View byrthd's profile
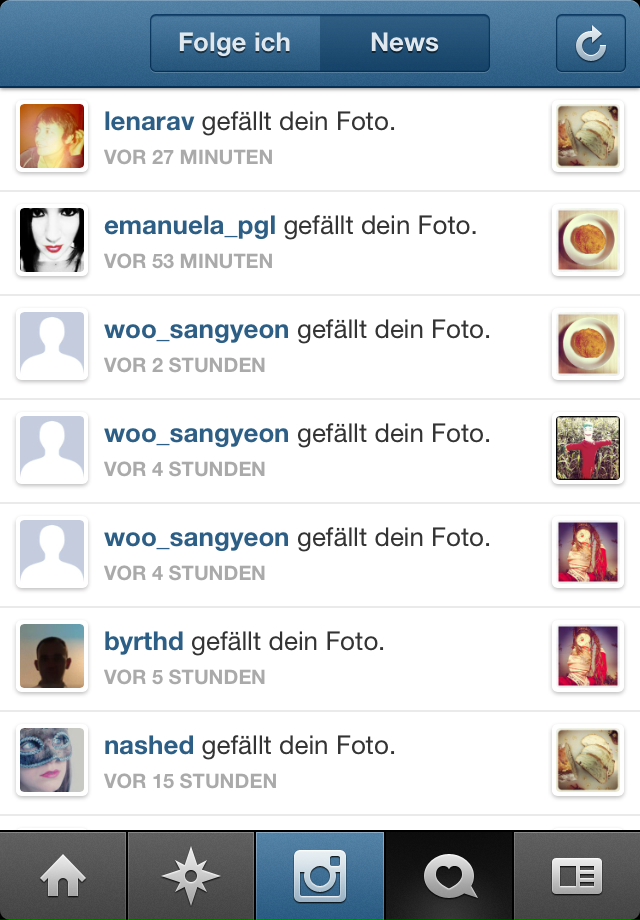Image resolution: width=640 pixels, height=920 pixels. click(144, 641)
